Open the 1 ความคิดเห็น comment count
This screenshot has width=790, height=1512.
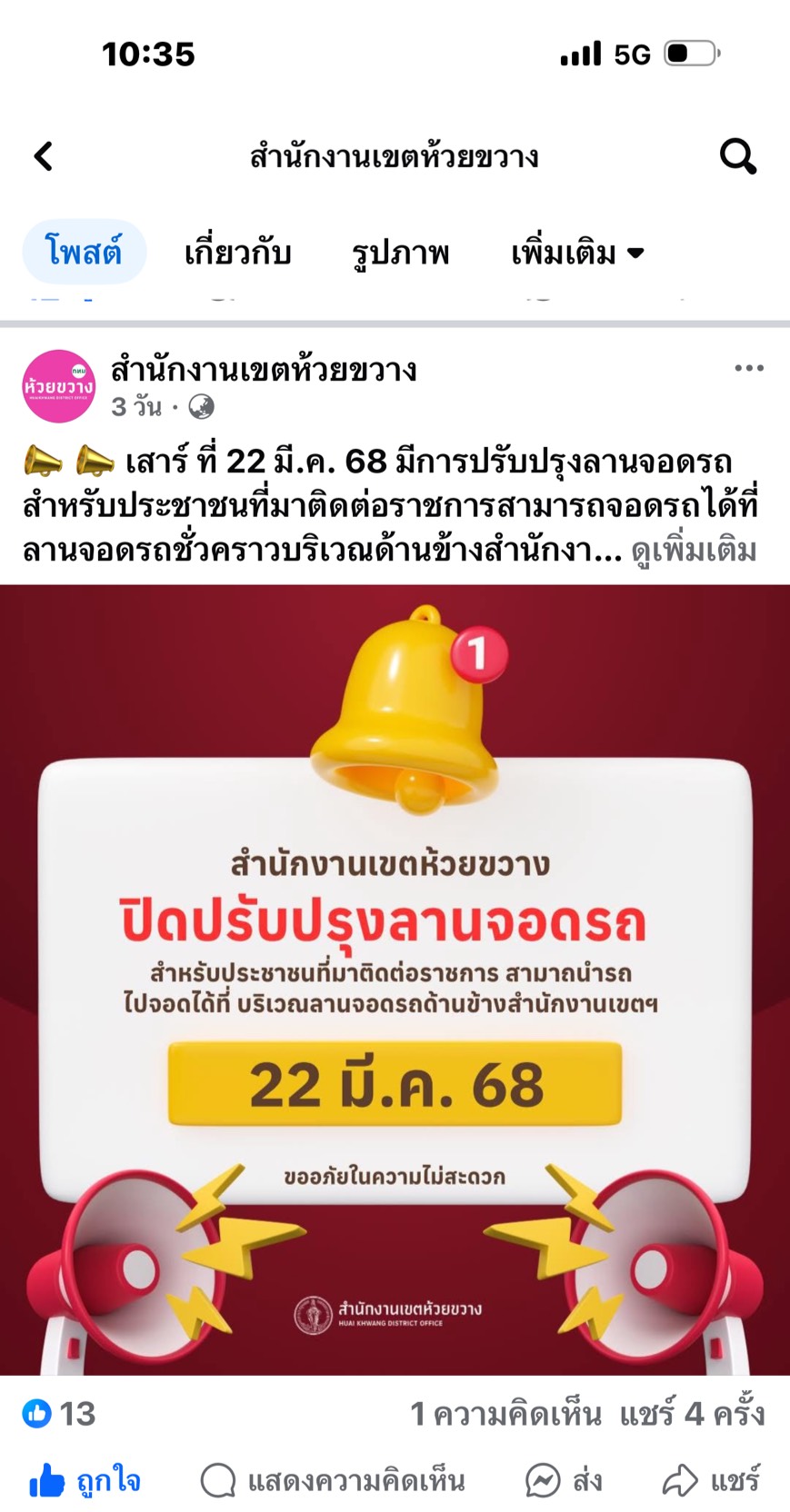click(505, 1414)
